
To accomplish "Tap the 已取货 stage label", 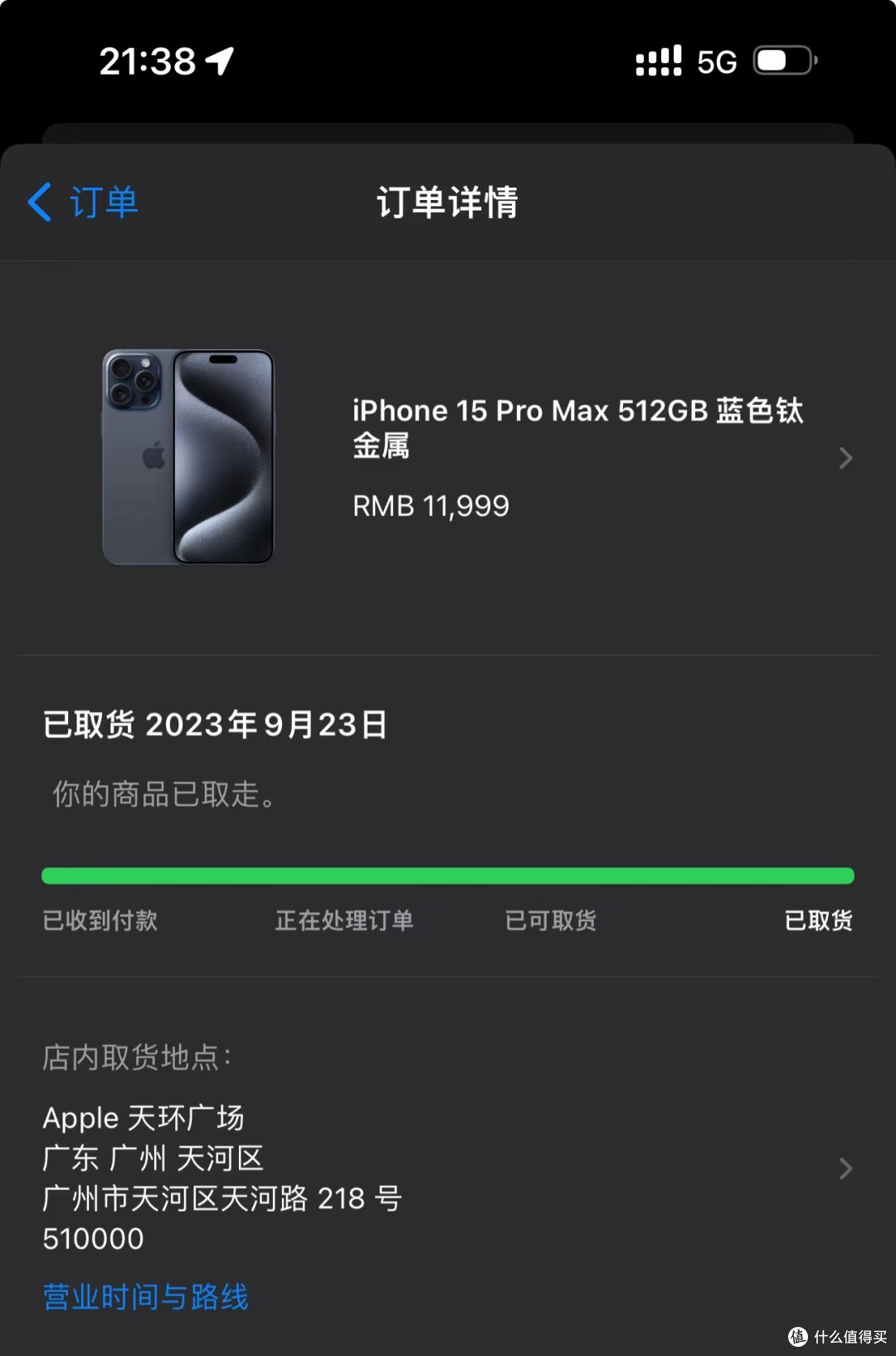I will click(818, 920).
